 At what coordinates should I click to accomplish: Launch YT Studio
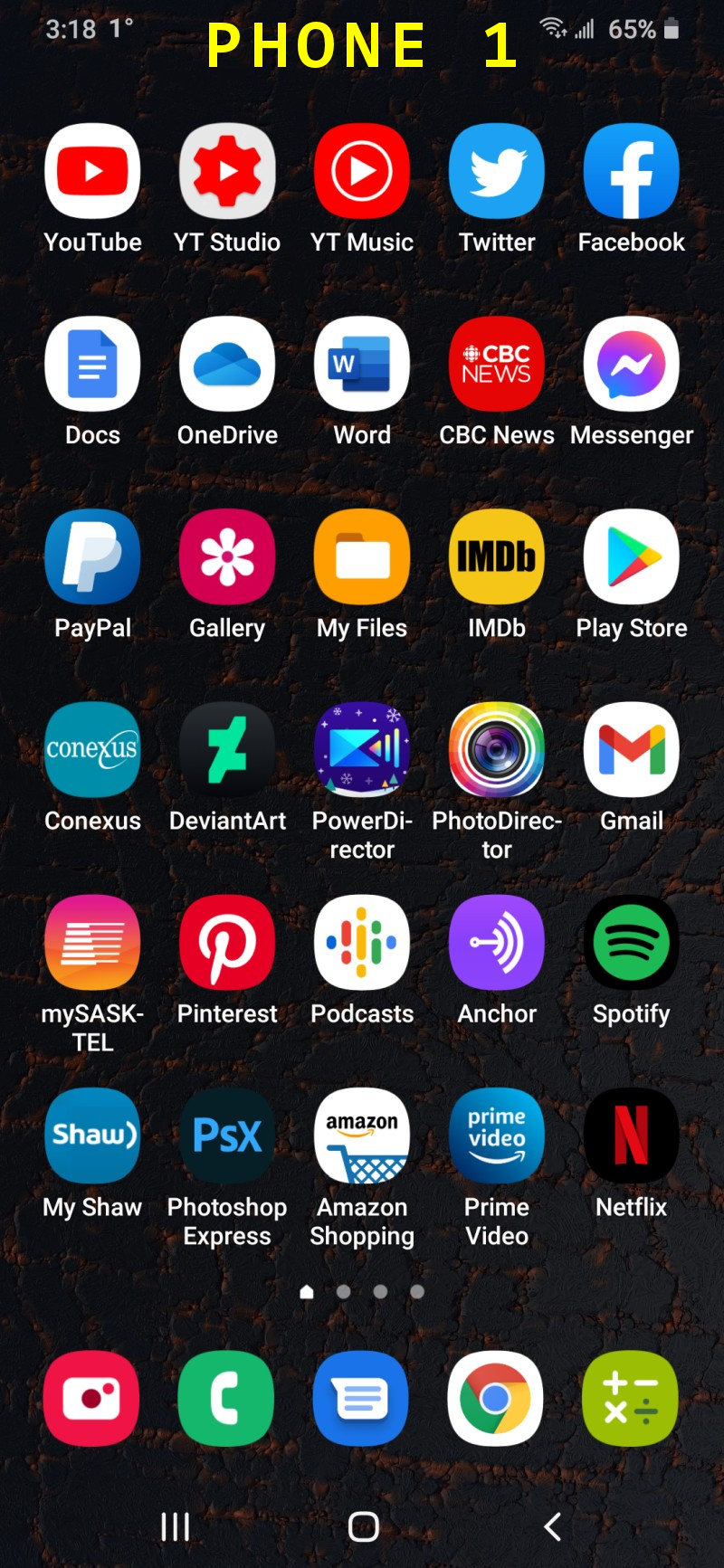click(227, 171)
